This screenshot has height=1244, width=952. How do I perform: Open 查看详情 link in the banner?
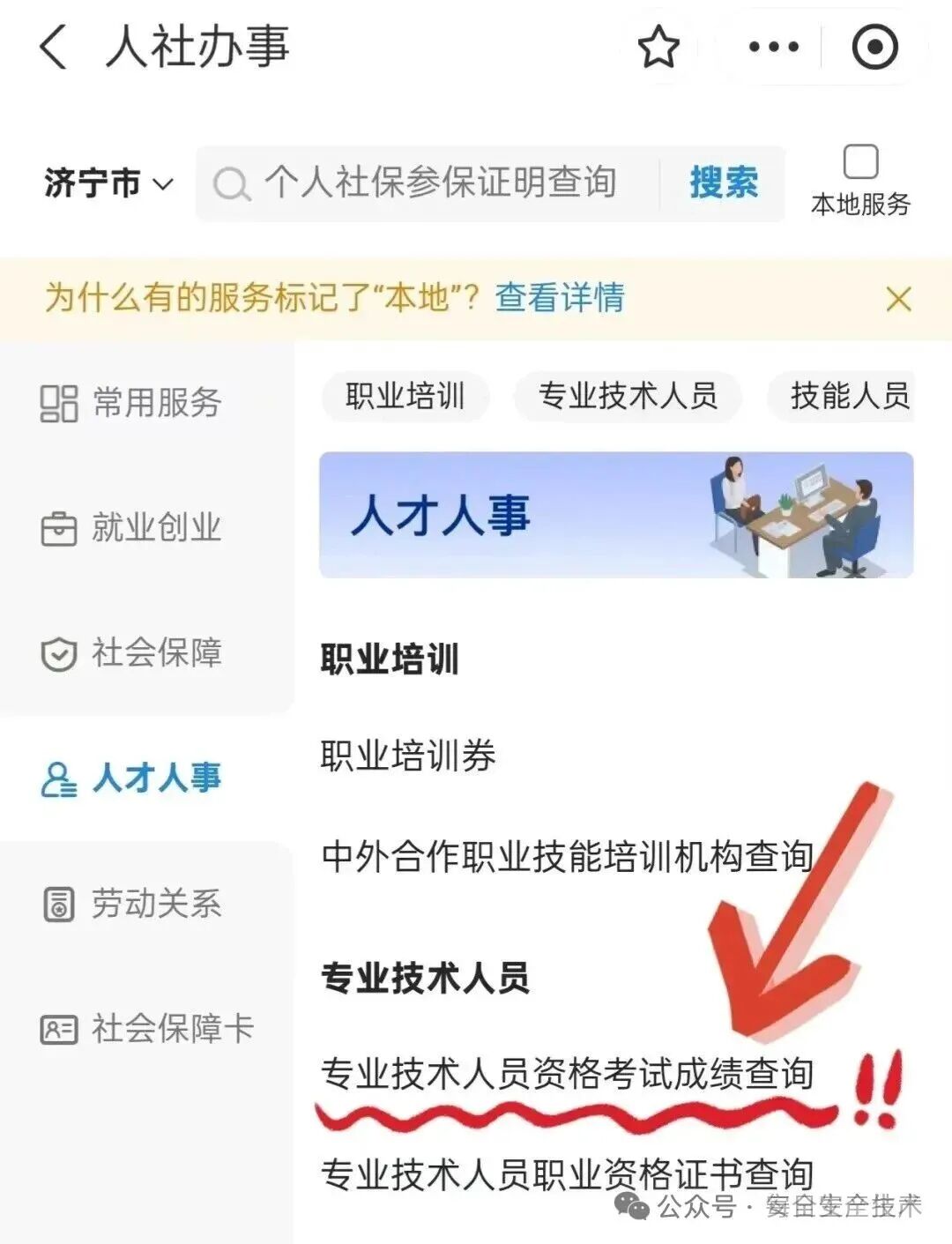click(x=559, y=298)
